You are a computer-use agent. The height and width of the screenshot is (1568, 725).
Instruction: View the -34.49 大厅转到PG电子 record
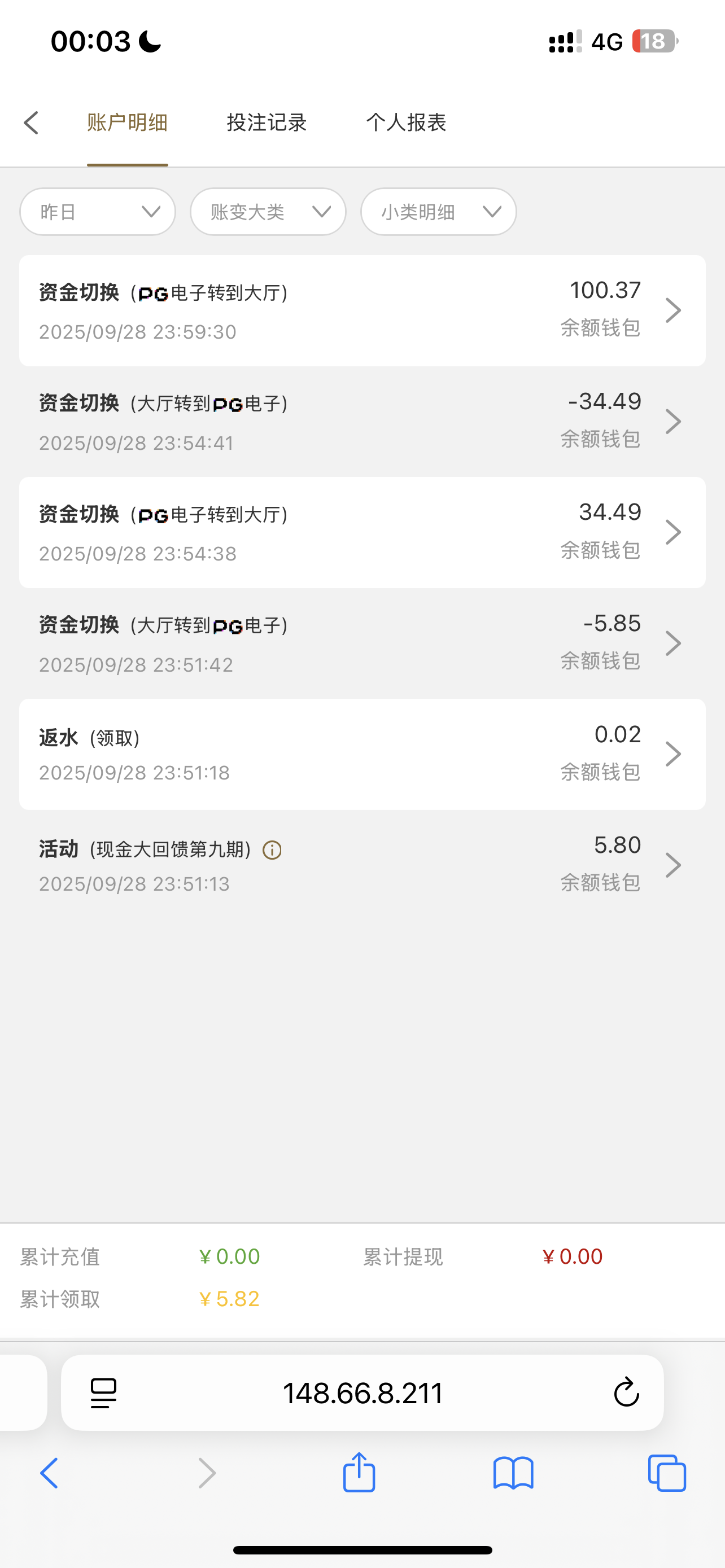362,421
